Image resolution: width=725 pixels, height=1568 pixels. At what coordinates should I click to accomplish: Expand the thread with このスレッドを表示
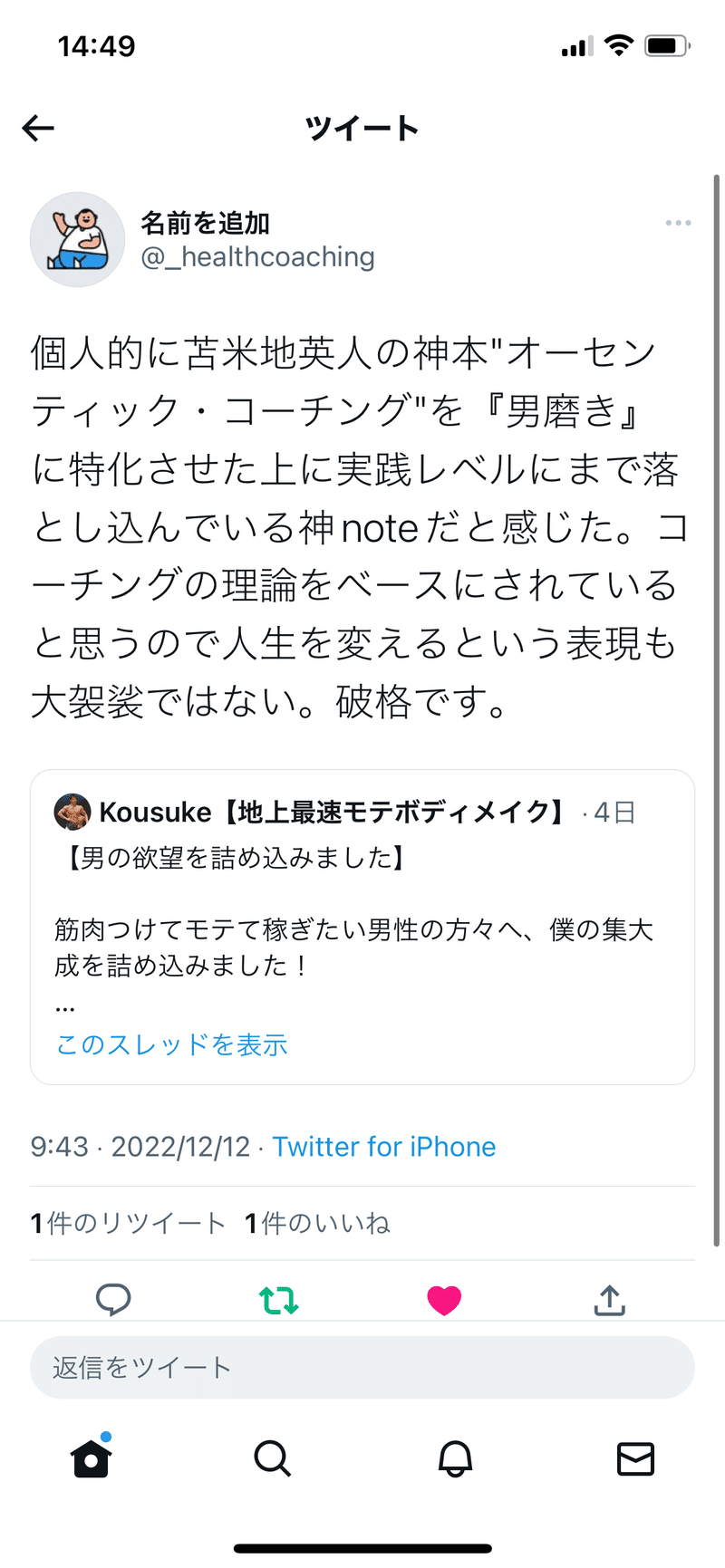171,1044
